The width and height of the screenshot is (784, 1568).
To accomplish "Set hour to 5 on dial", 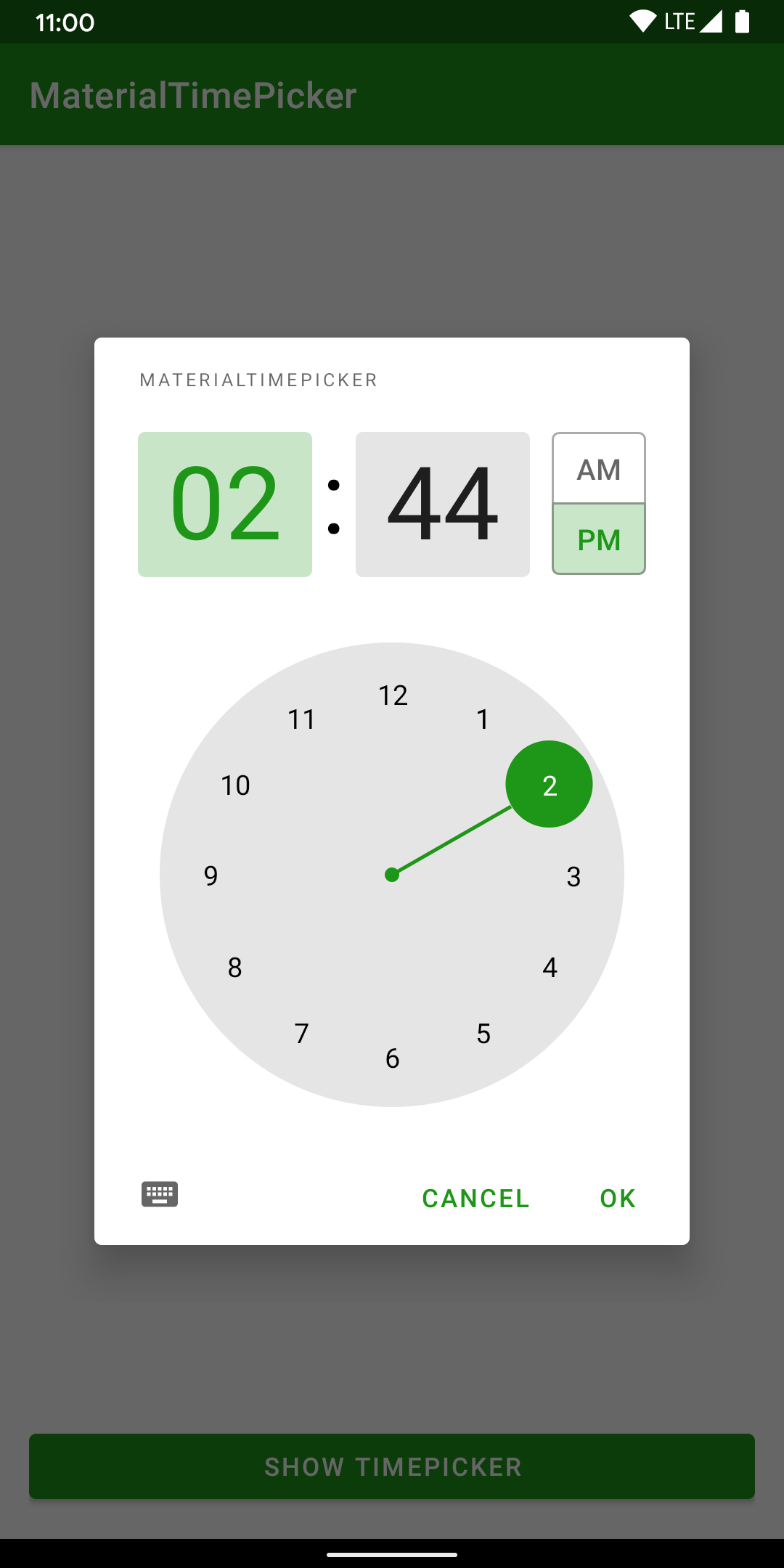I will click(x=483, y=1033).
